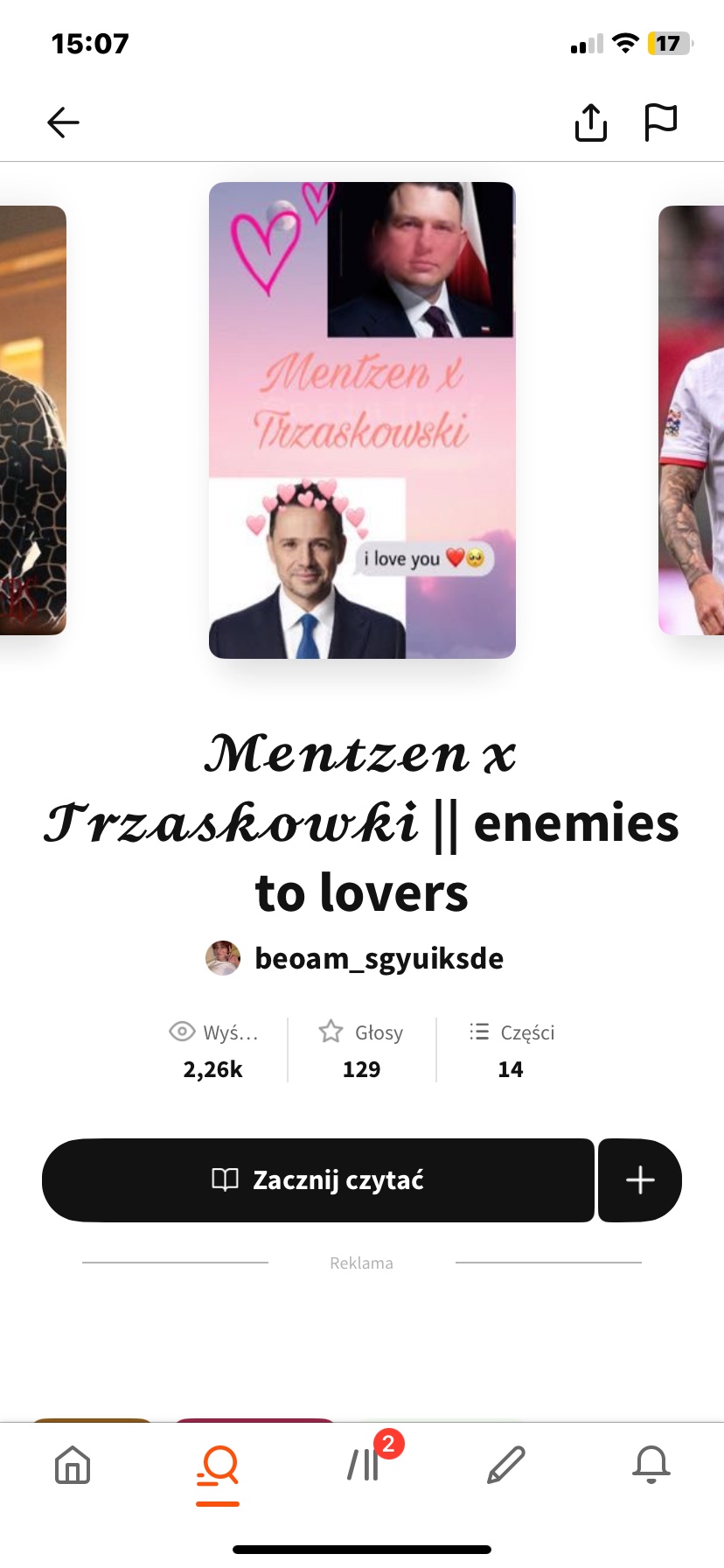The height and width of the screenshot is (1568, 724).
Task: Tap Zacznij czytać to start reading
Action: point(318,1180)
